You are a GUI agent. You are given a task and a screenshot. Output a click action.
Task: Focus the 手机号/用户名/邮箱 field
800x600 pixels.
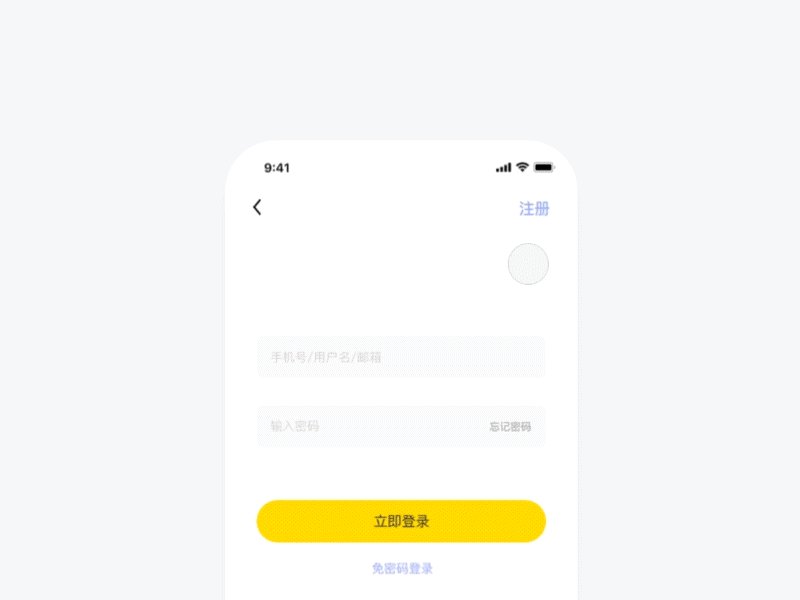[x=400, y=357]
